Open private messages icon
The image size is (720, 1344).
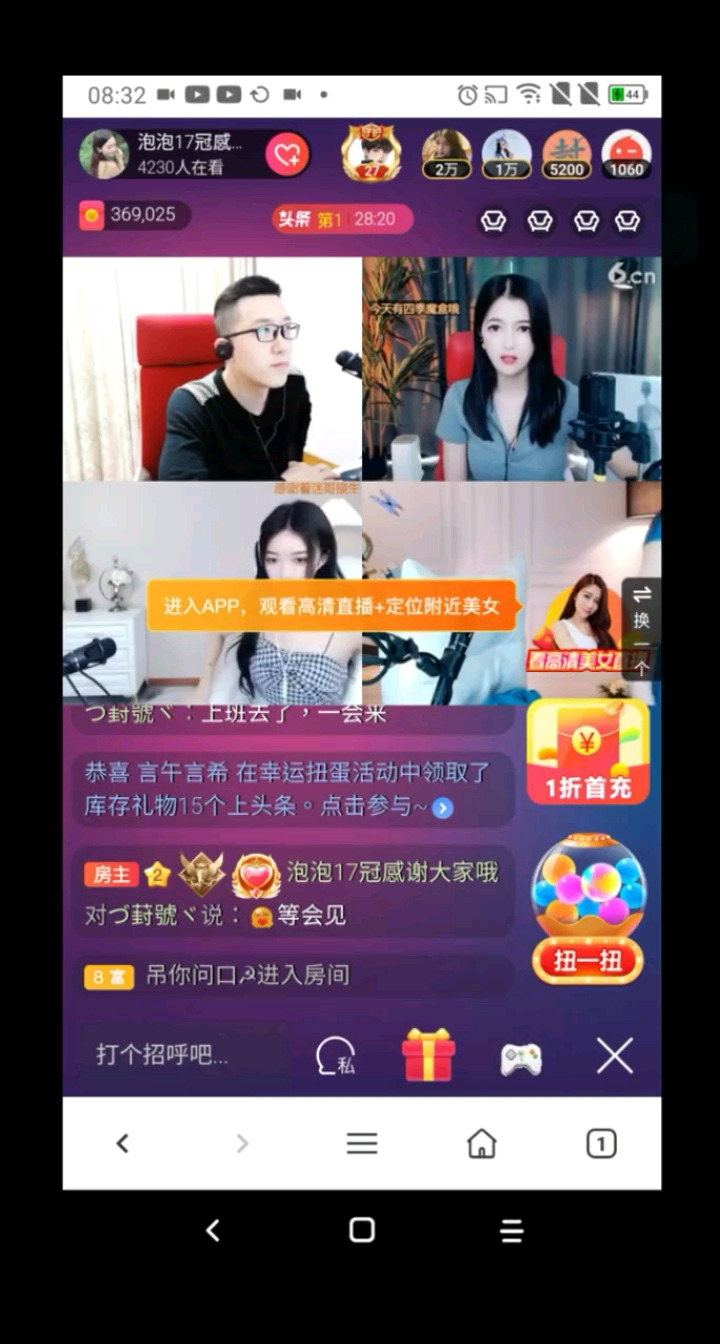tap(335, 1057)
